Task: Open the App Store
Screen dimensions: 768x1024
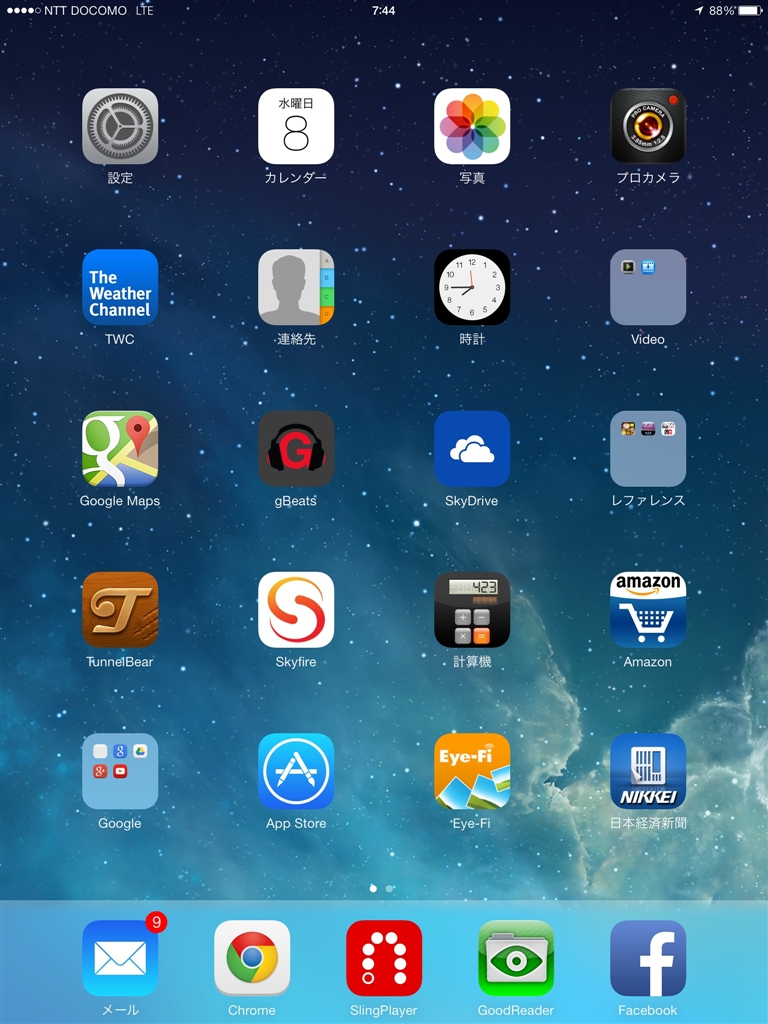Action: 296,771
